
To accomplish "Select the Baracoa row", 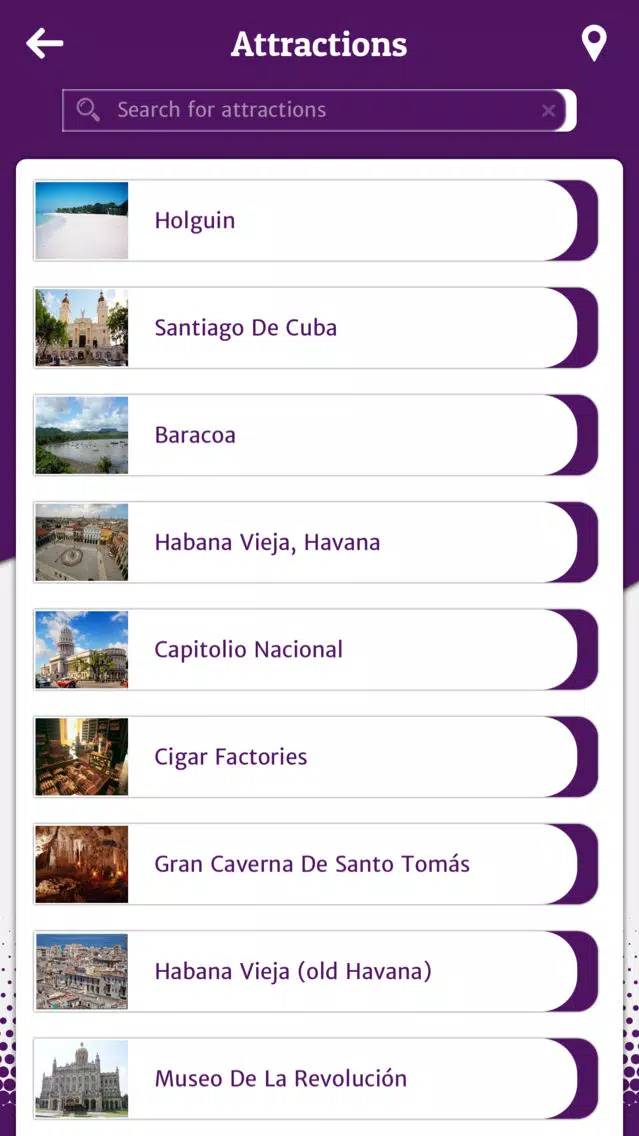I will coord(316,435).
